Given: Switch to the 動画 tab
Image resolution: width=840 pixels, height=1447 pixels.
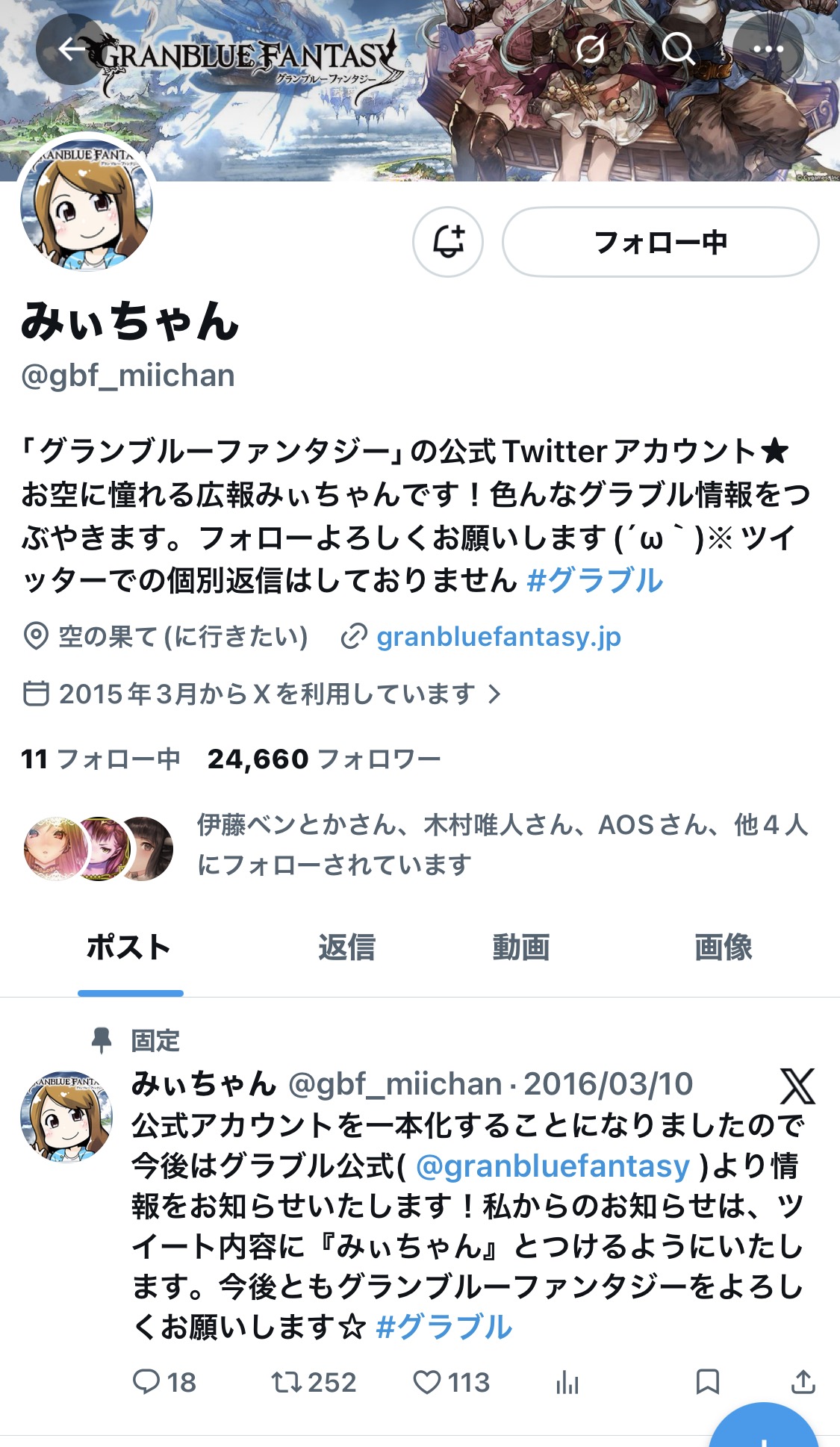Looking at the screenshot, I should (x=520, y=947).
